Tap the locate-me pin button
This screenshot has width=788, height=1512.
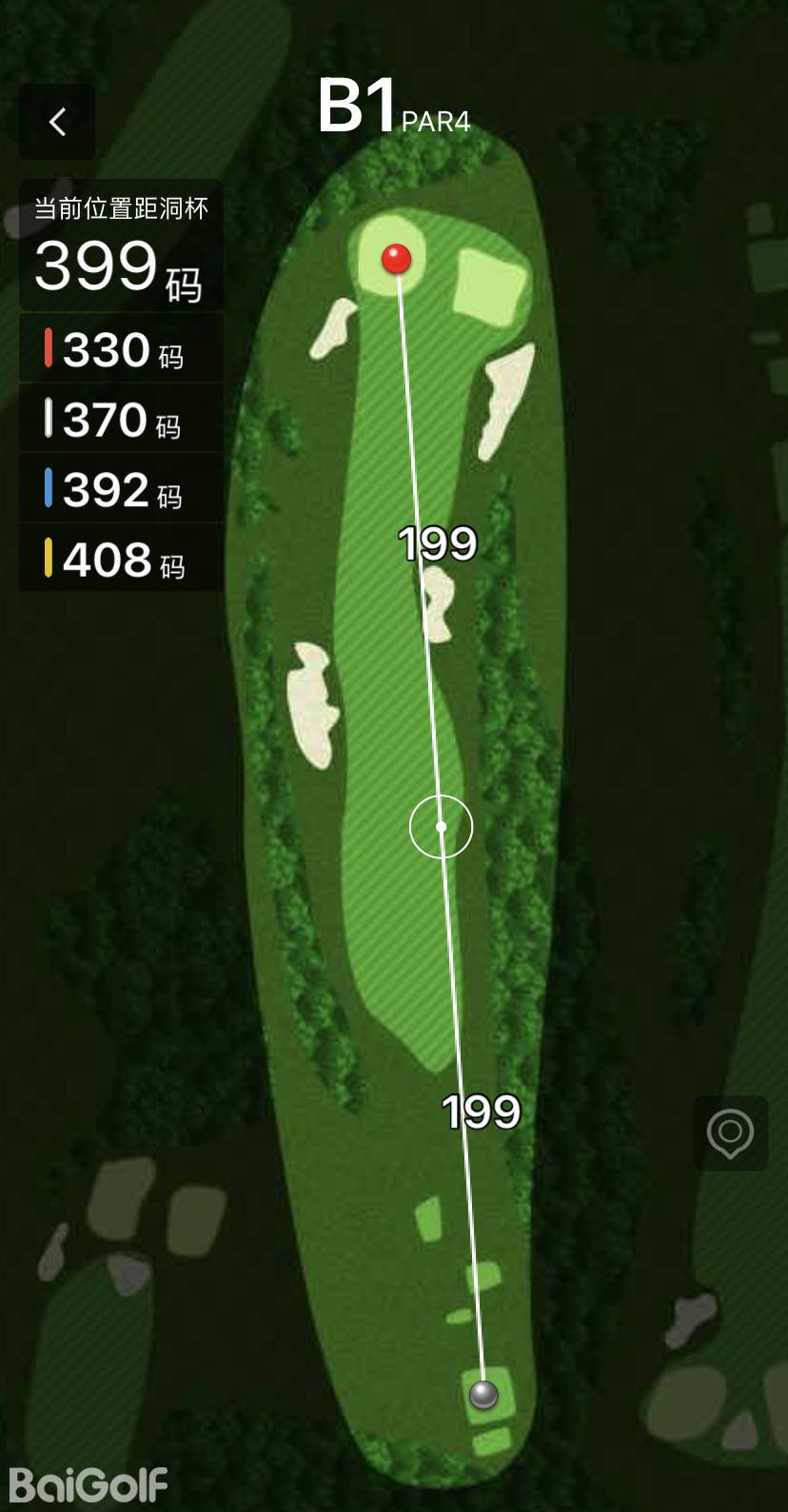pos(730,1133)
